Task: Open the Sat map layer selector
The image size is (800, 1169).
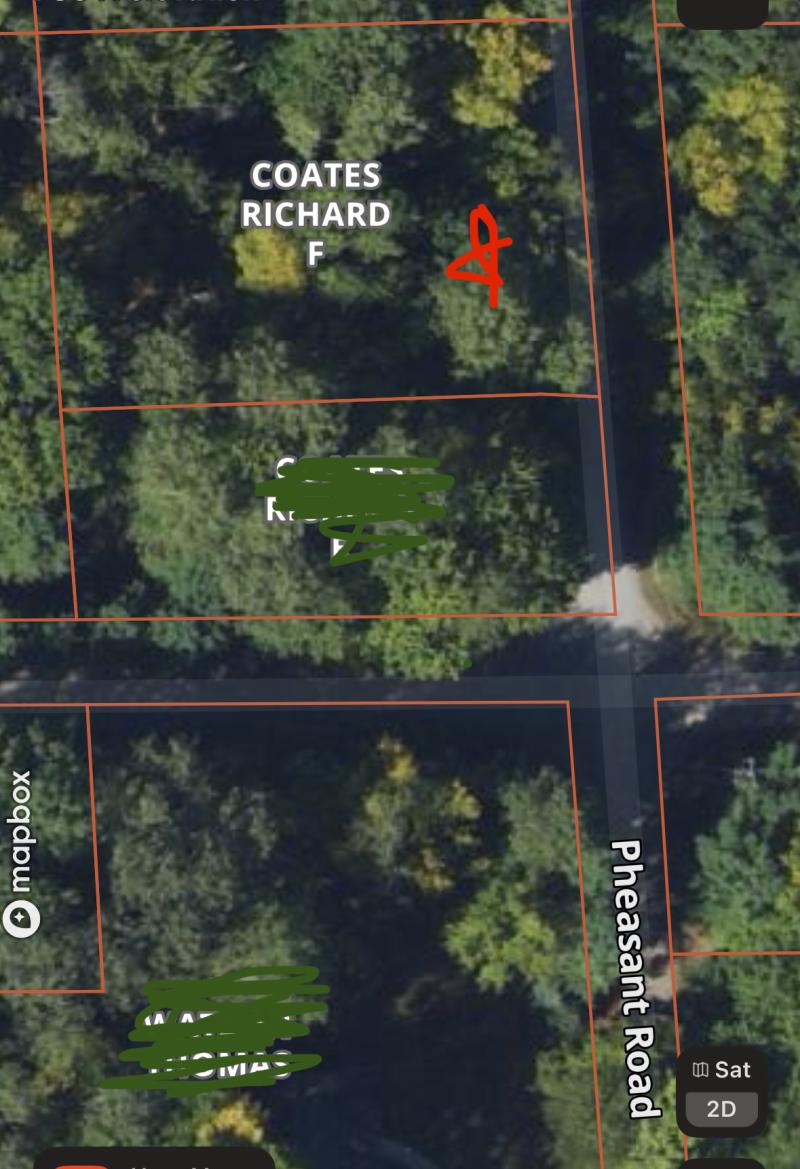Action: point(721,1069)
